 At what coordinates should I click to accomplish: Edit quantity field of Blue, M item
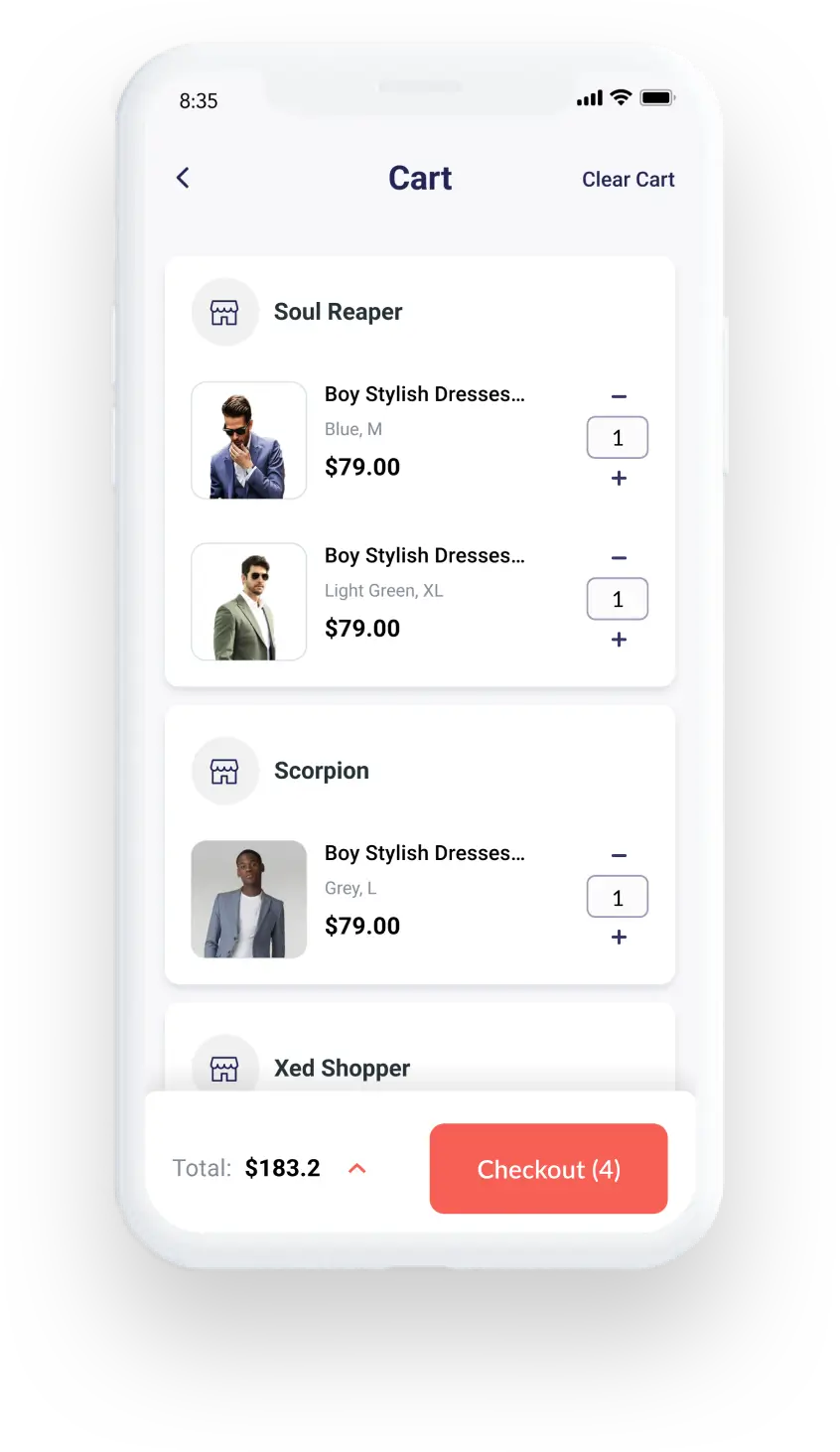tap(618, 438)
